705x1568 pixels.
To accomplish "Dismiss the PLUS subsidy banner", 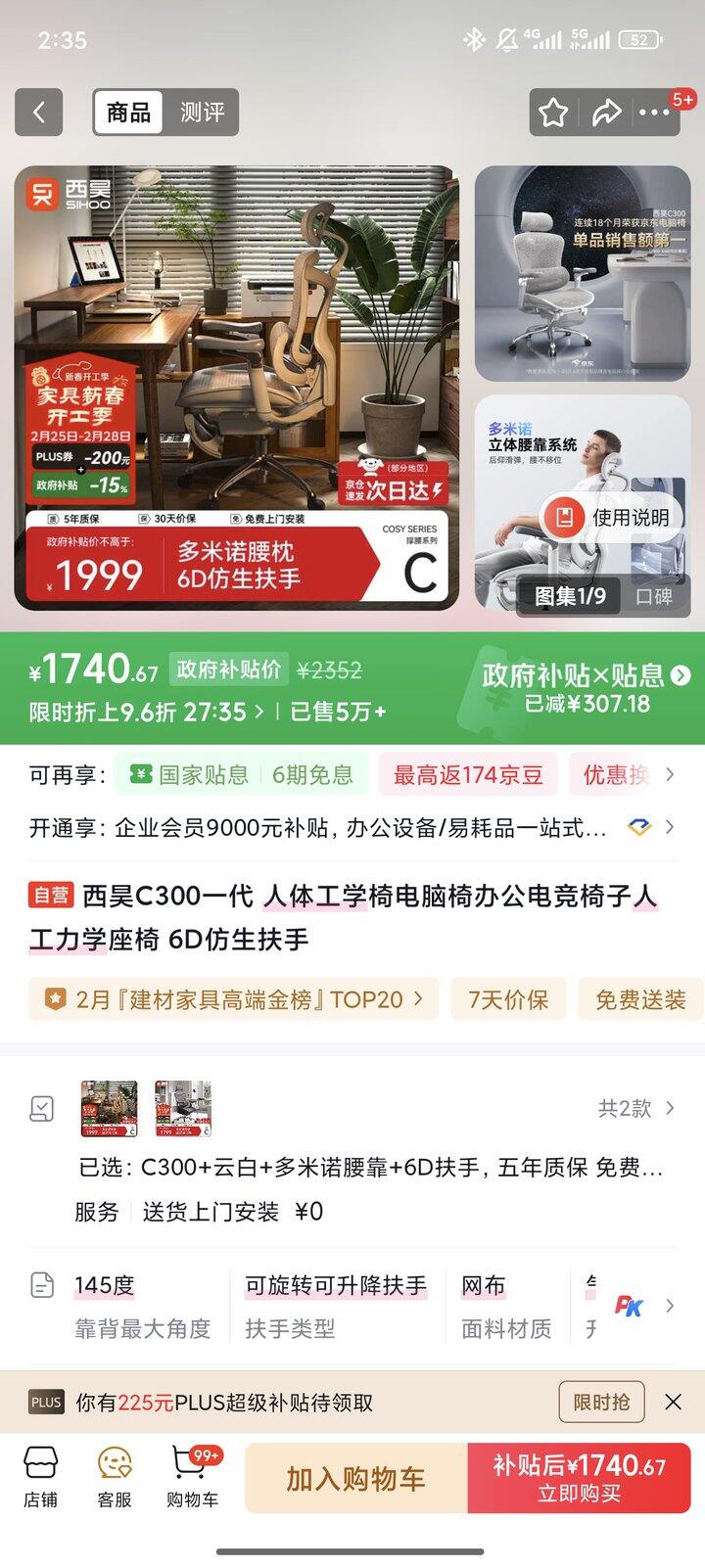I will (x=673, y=1402).
